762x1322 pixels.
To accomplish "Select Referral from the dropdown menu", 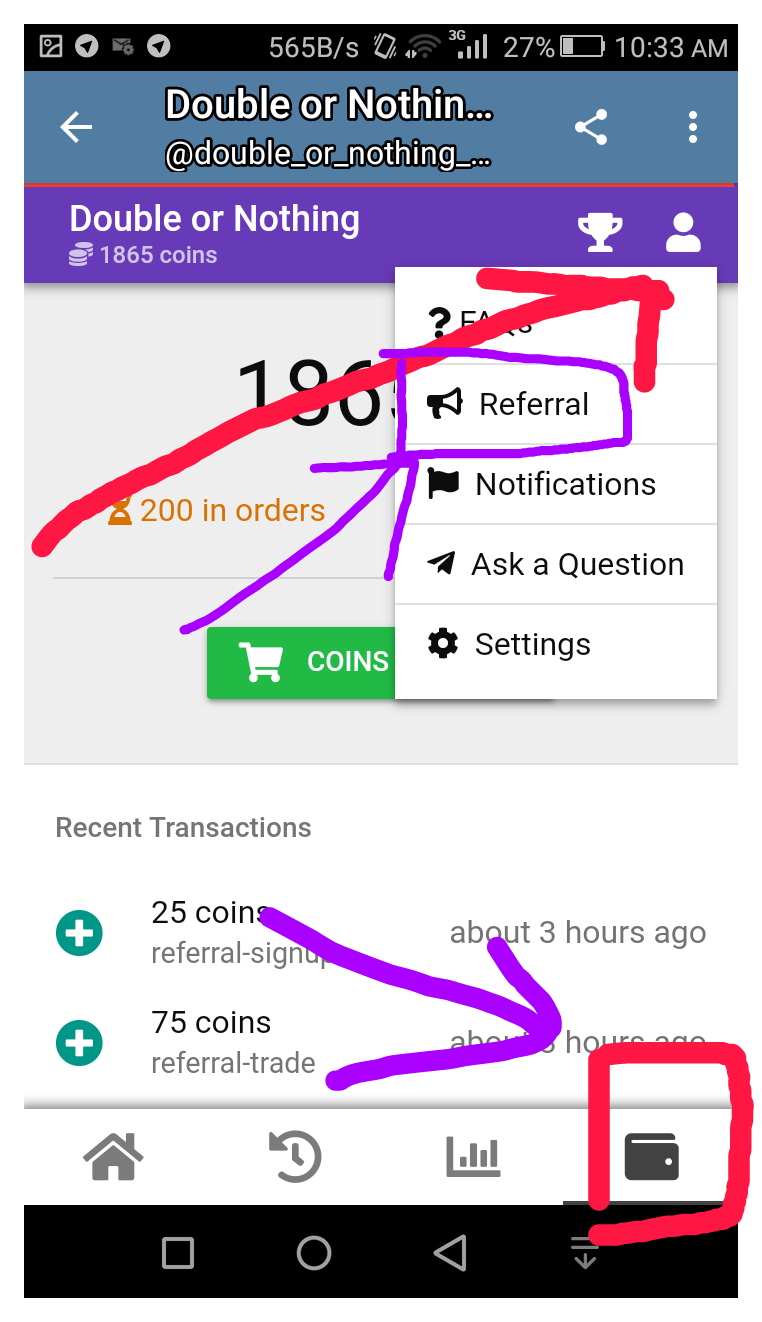I will pos(532,404).
